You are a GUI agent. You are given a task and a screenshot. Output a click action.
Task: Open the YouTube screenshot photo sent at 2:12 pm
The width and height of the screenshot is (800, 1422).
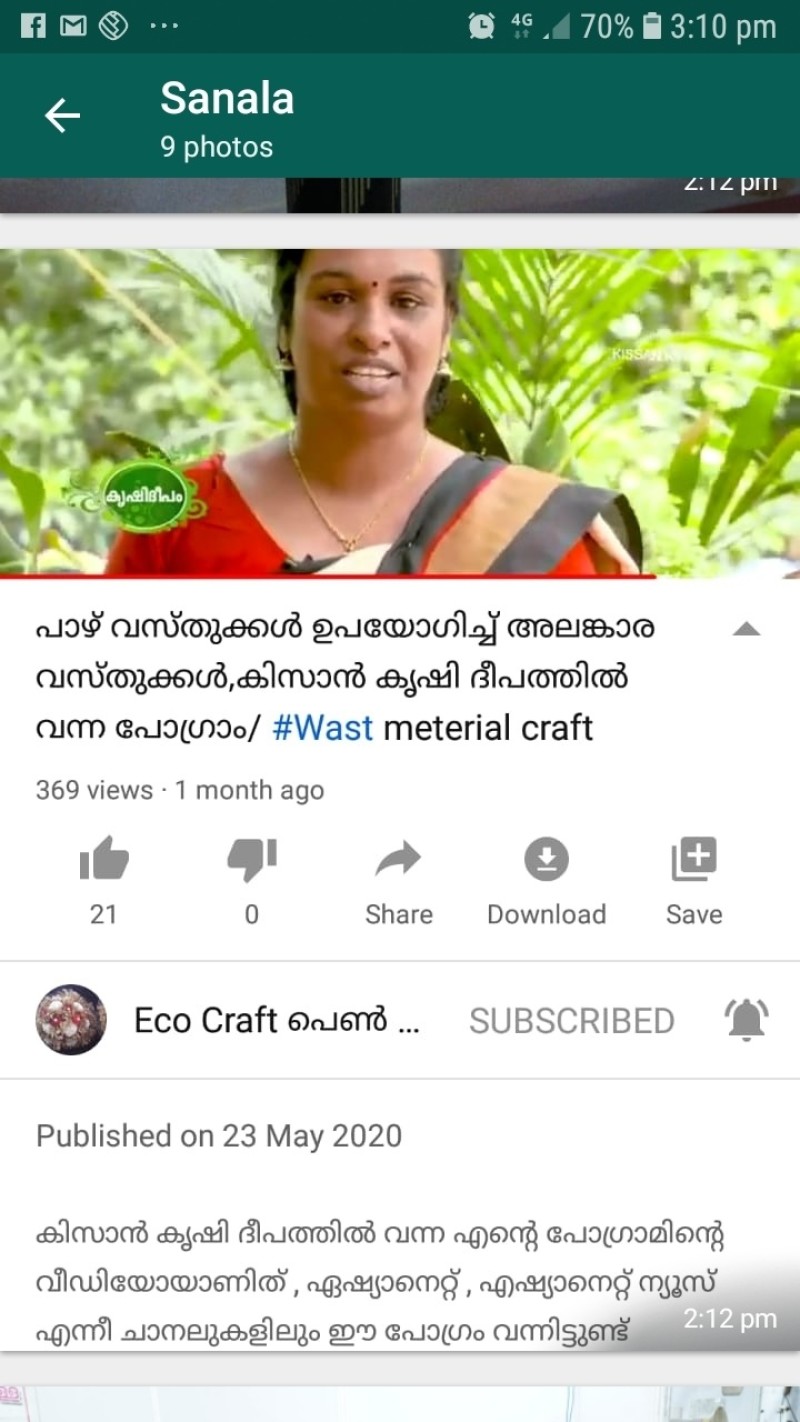(x=400, y=799)
